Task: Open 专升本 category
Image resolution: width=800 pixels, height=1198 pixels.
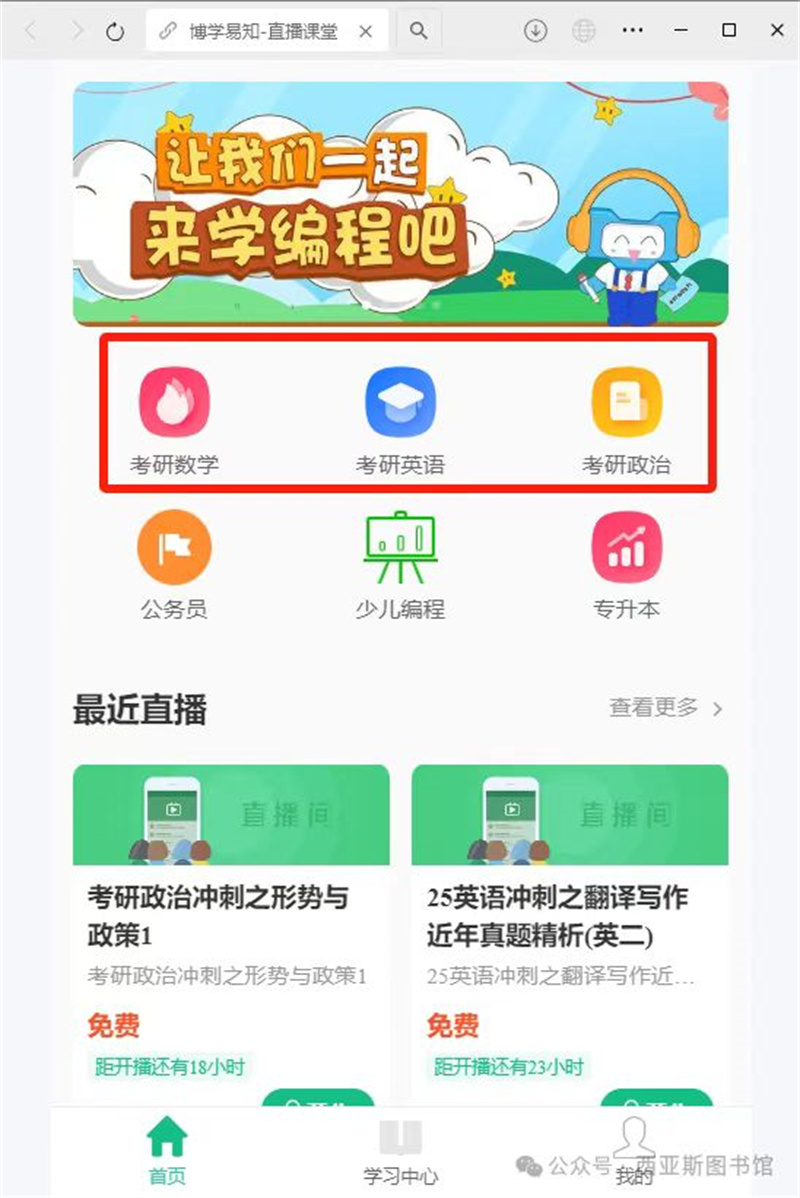Action: (627, 564)
